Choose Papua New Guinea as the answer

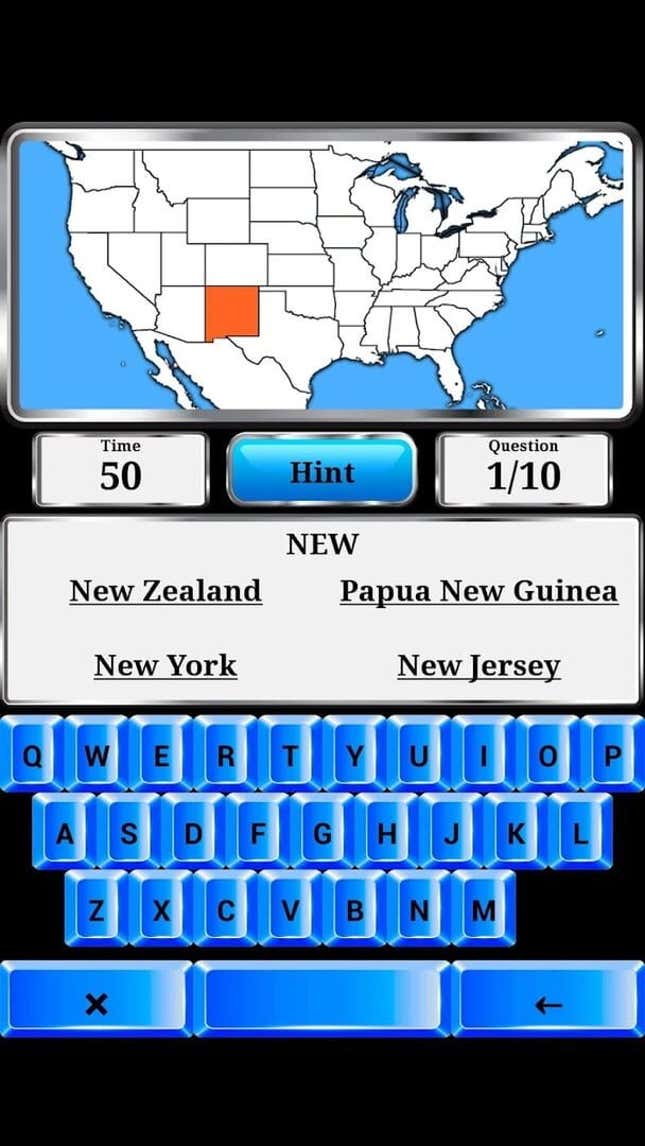point(478,591)
